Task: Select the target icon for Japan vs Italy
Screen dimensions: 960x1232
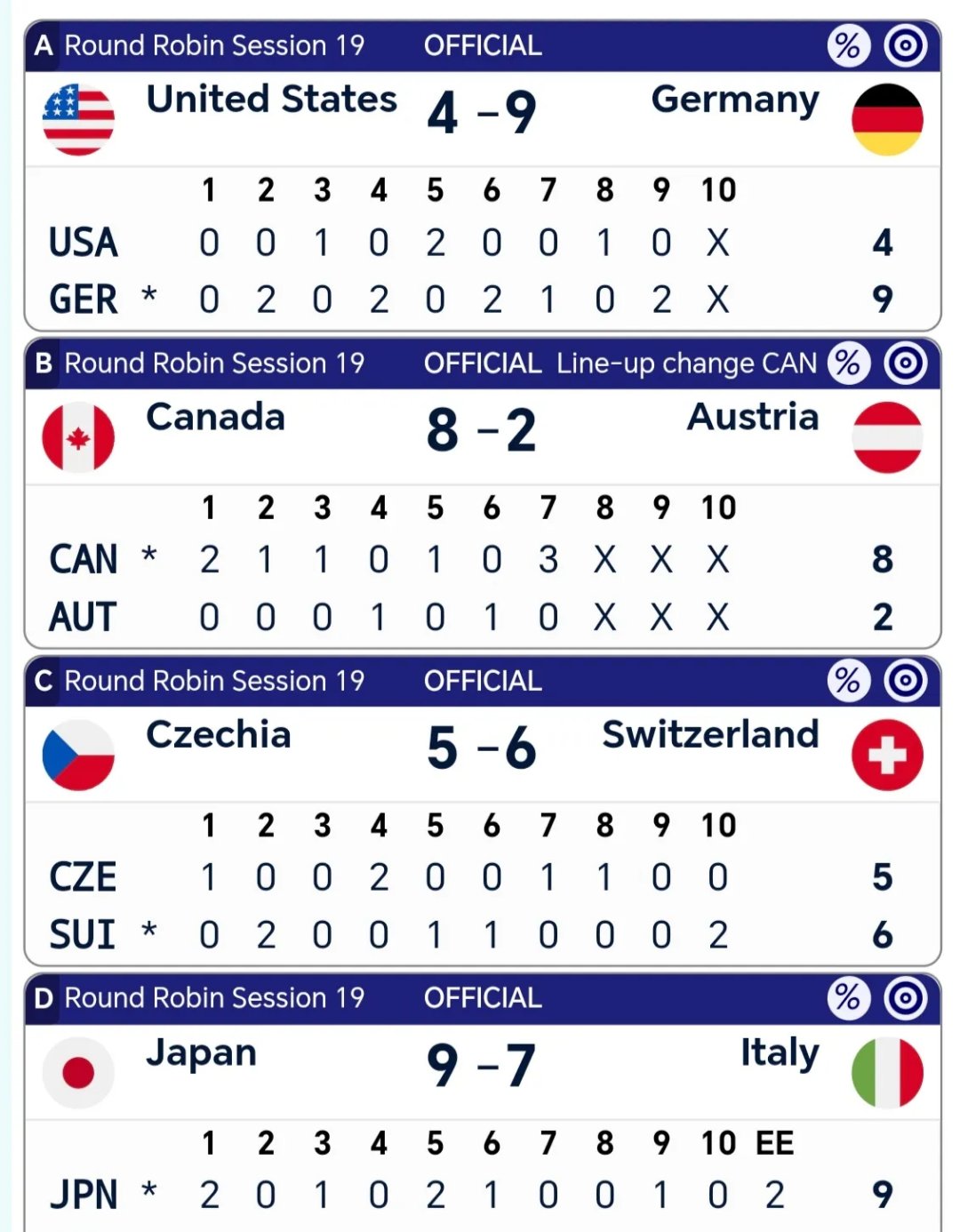Action: coord(905,997)
